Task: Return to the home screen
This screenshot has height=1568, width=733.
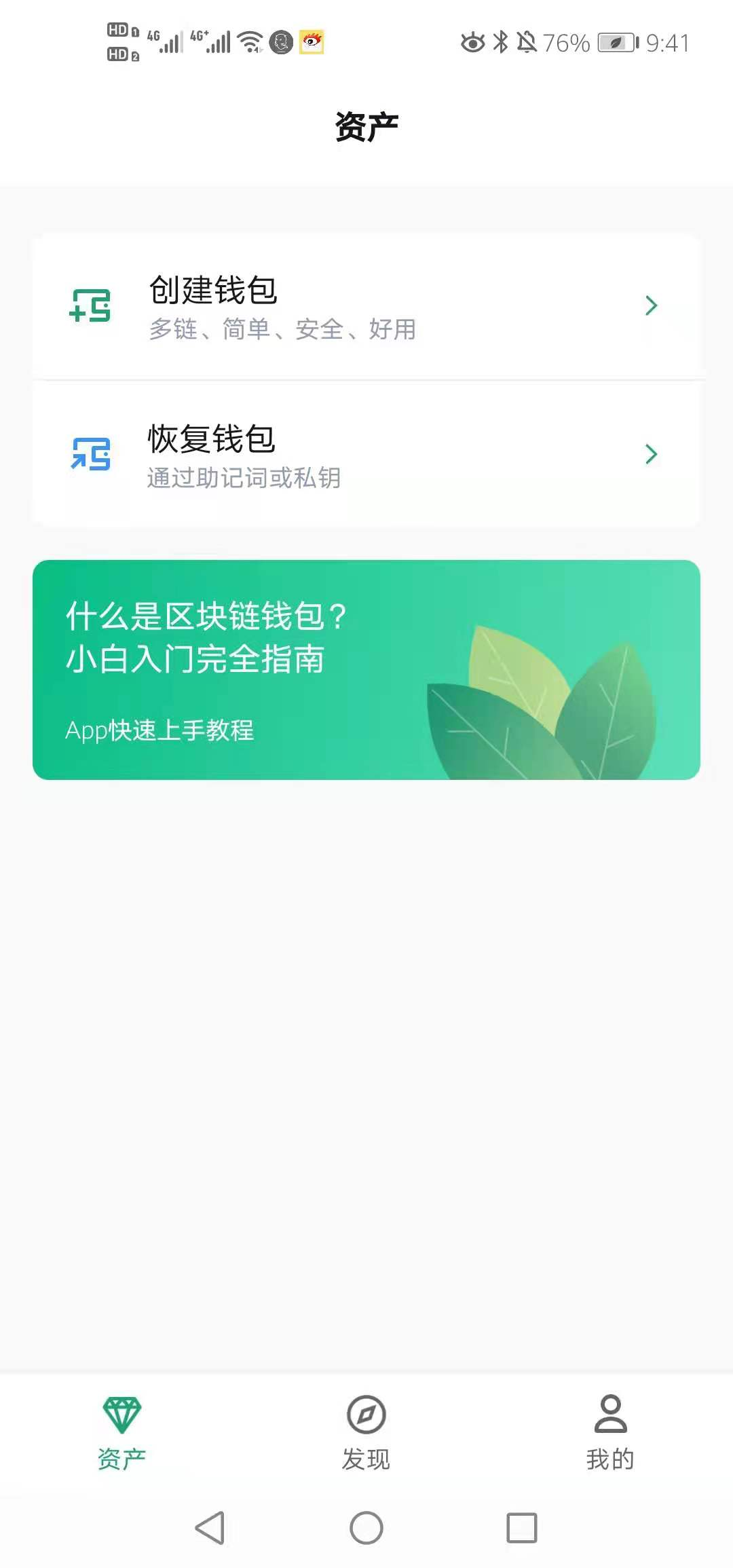Action: [x=366, y=1528]
